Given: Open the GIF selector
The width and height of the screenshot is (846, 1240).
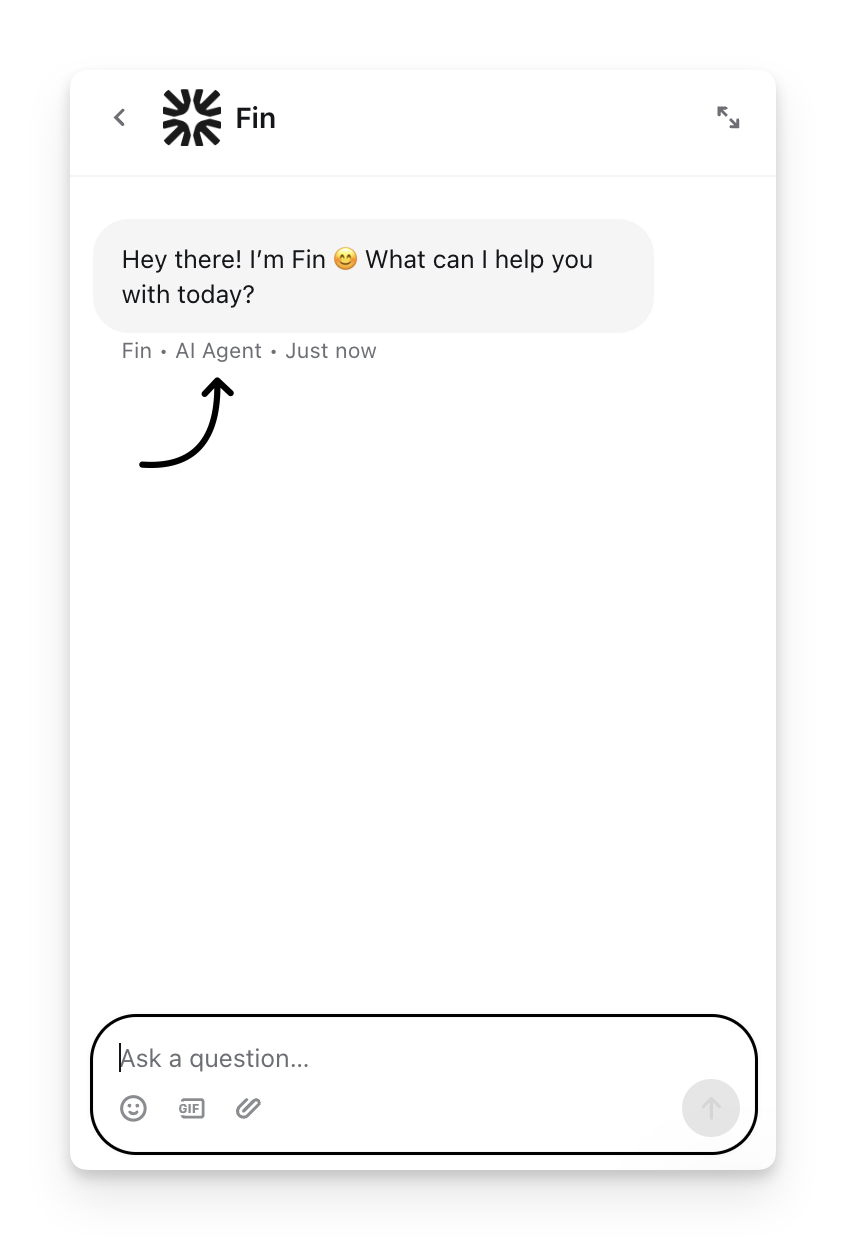Looking at the screenshot, I should (191, 1108).
